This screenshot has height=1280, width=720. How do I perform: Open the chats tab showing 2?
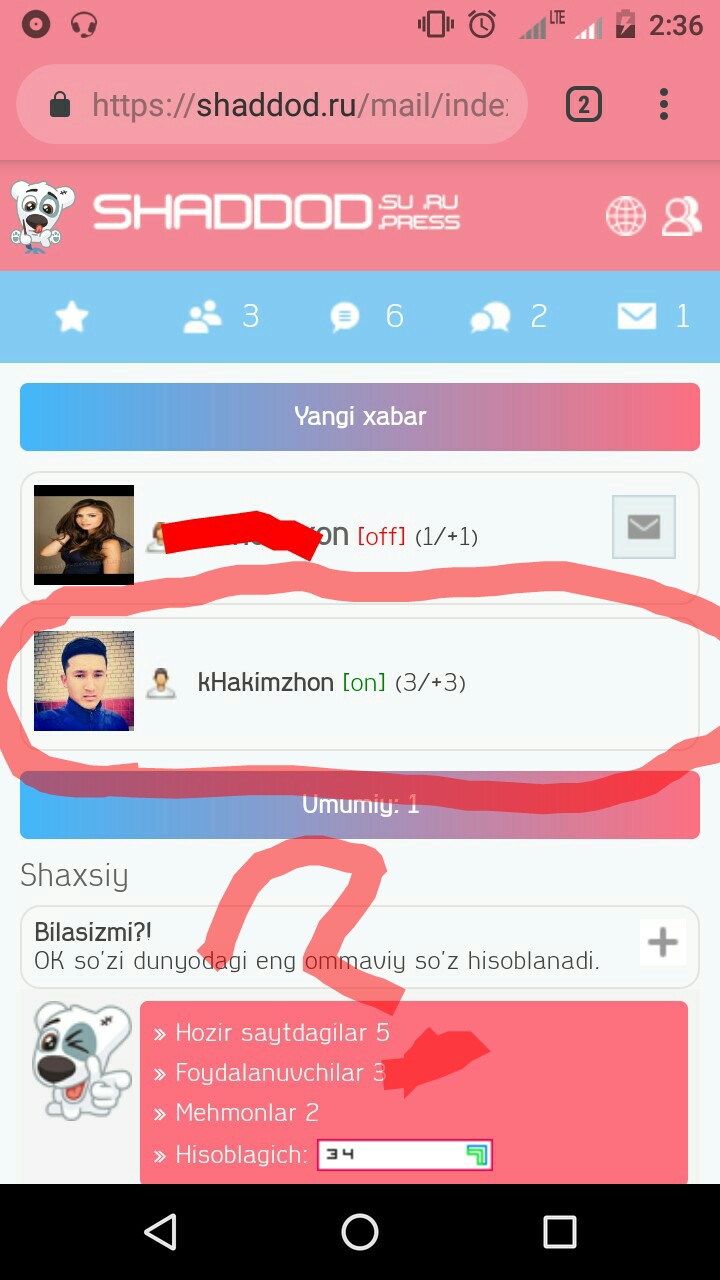point(508,317)
